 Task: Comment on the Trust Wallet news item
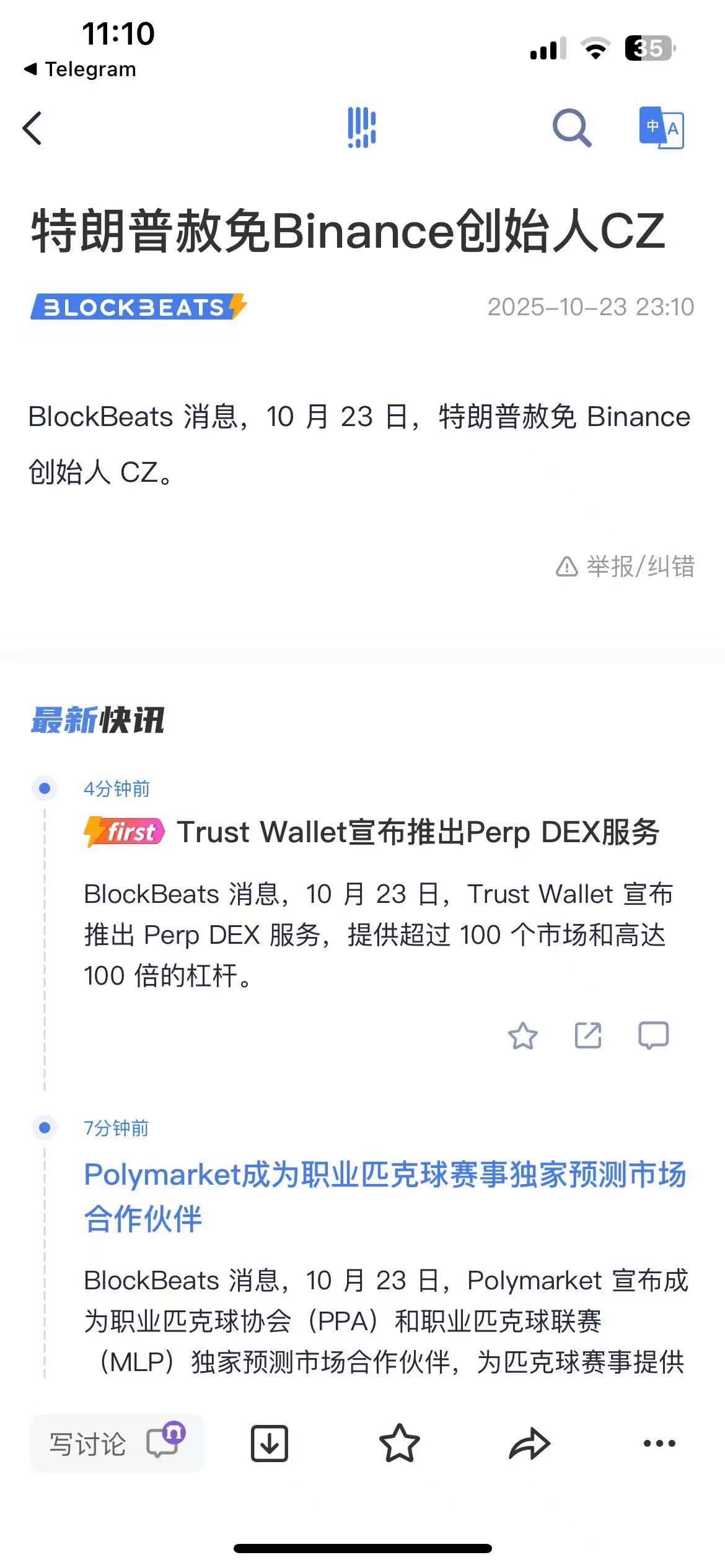tap(653, 1035)
